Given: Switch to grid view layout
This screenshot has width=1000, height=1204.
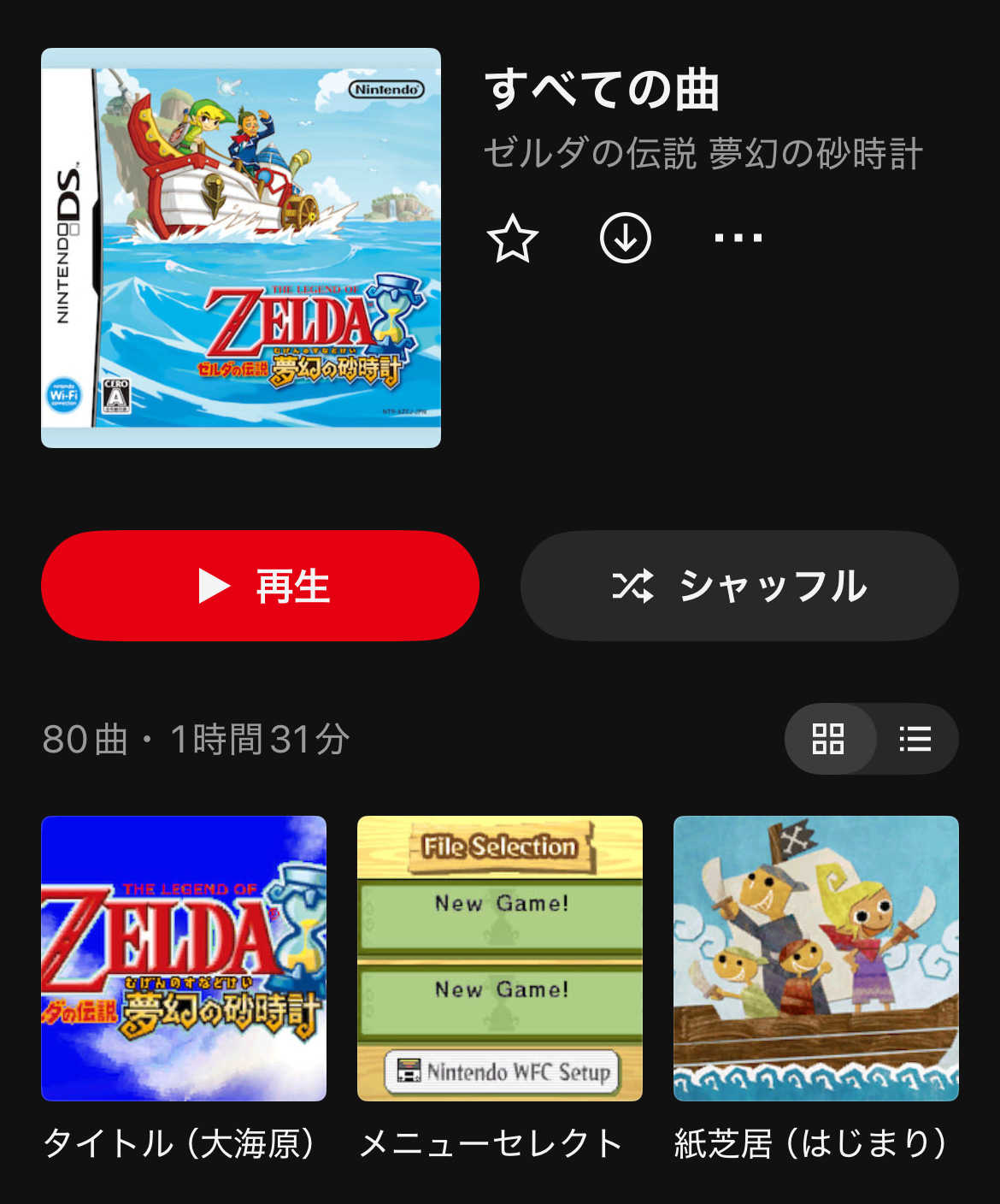Looking at the screenshot, I should click(x=829, y=739).
